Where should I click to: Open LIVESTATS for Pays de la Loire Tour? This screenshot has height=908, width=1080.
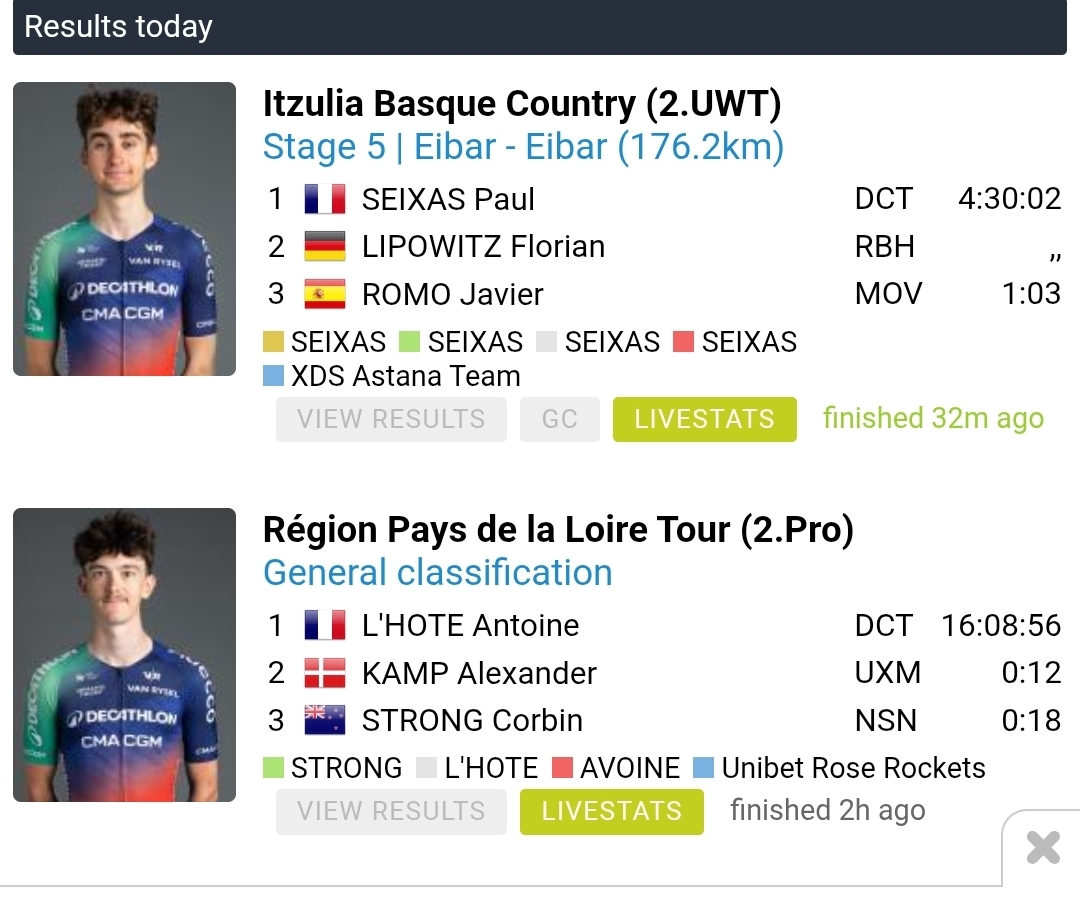point(611,811)
